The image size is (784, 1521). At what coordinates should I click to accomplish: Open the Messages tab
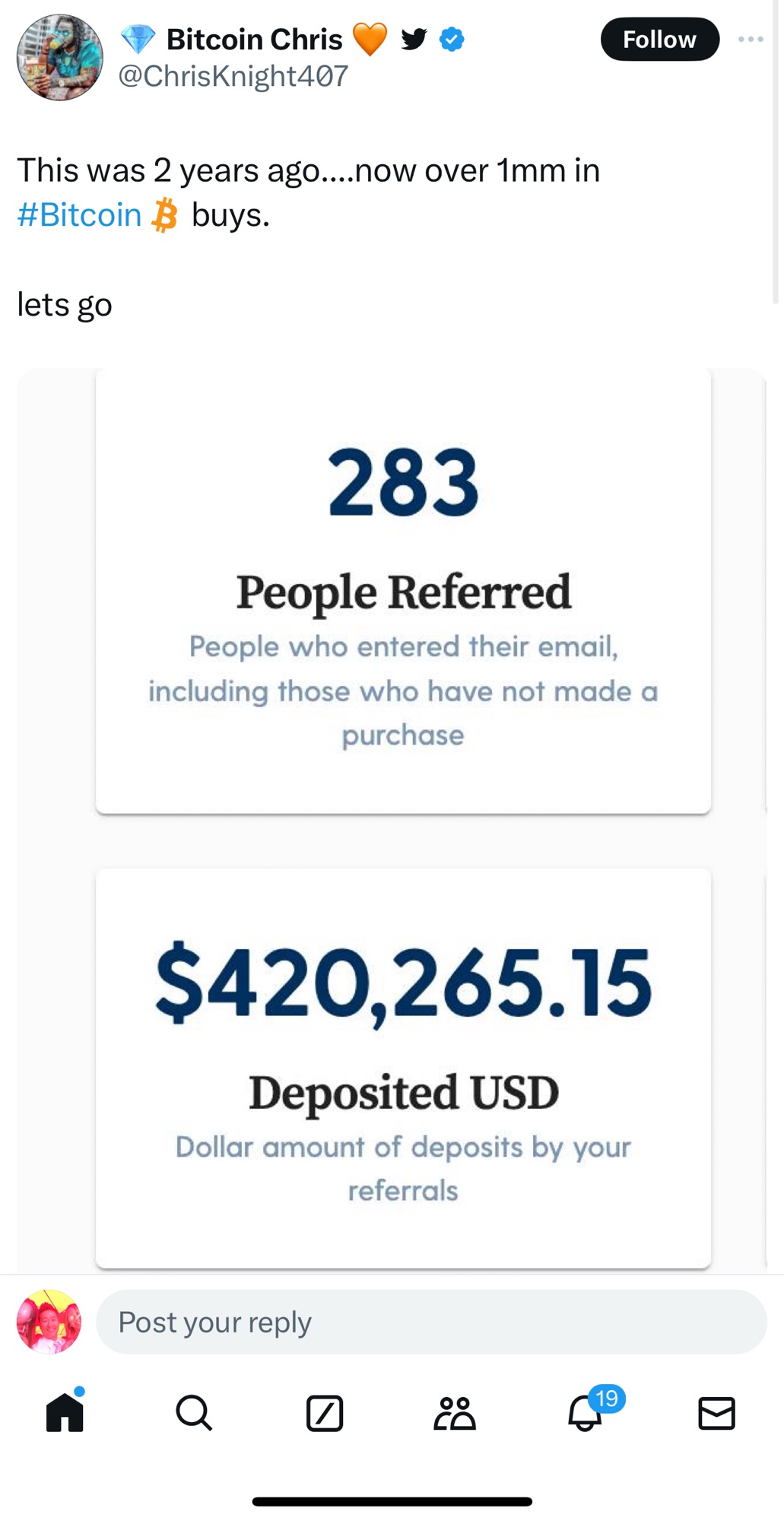[x=716, y=1413]
